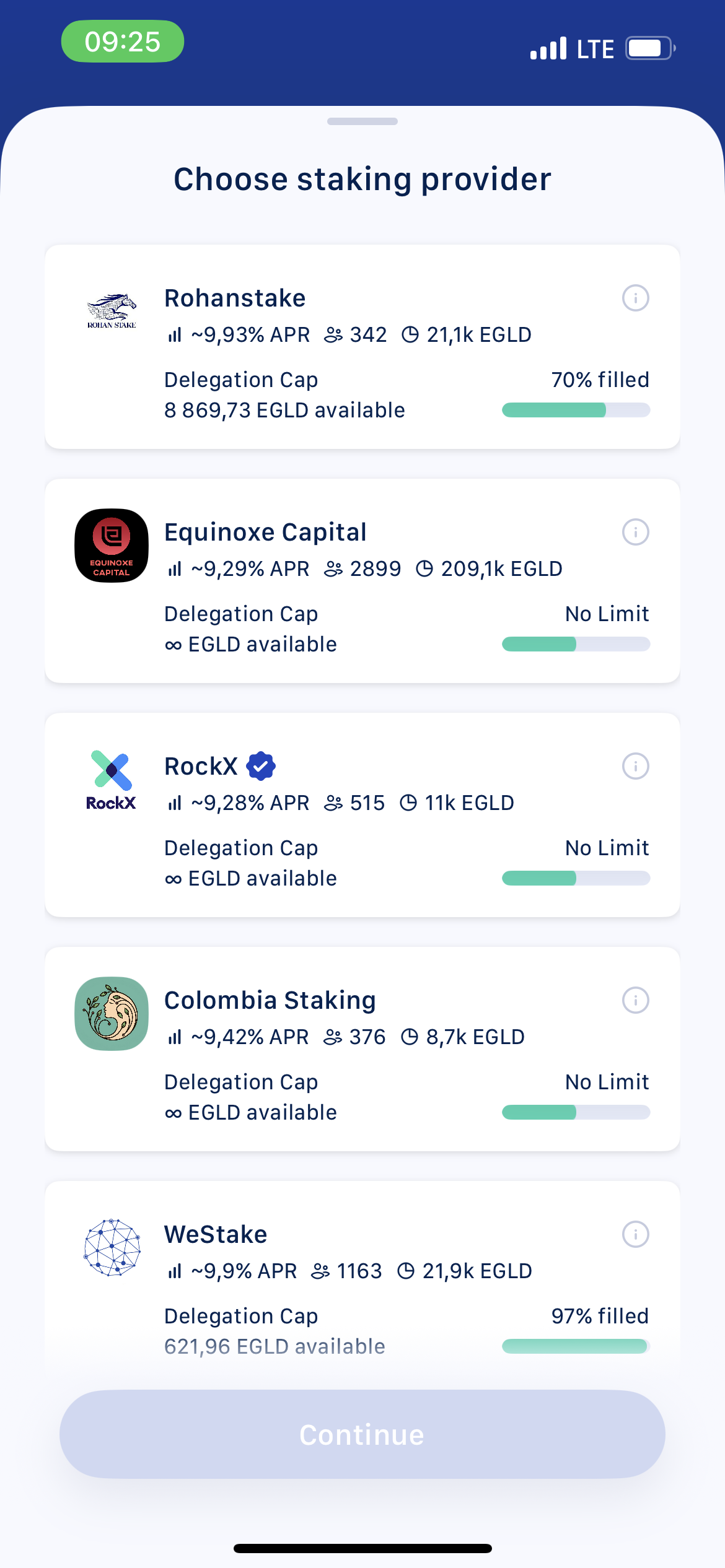
Task: Click the Equinoxe Capital logo
Action: (x=111, y=545)
